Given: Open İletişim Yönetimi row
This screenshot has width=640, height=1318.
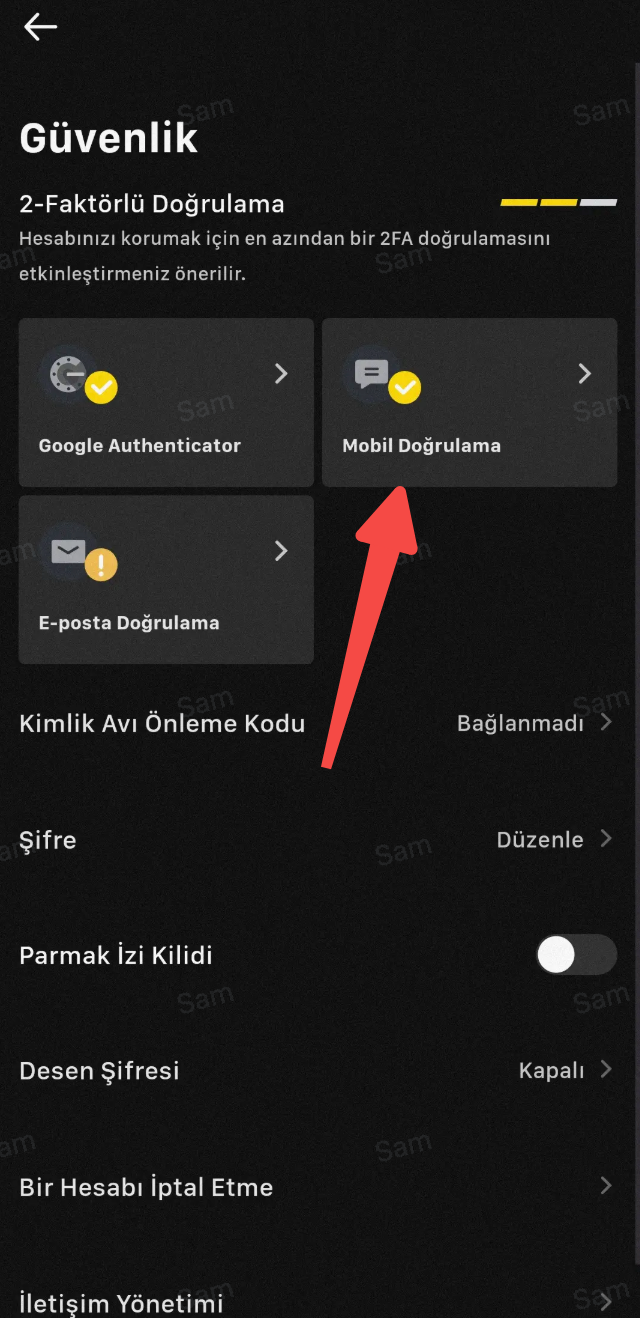Looking at the screenshot, I should coord(318,1301).
